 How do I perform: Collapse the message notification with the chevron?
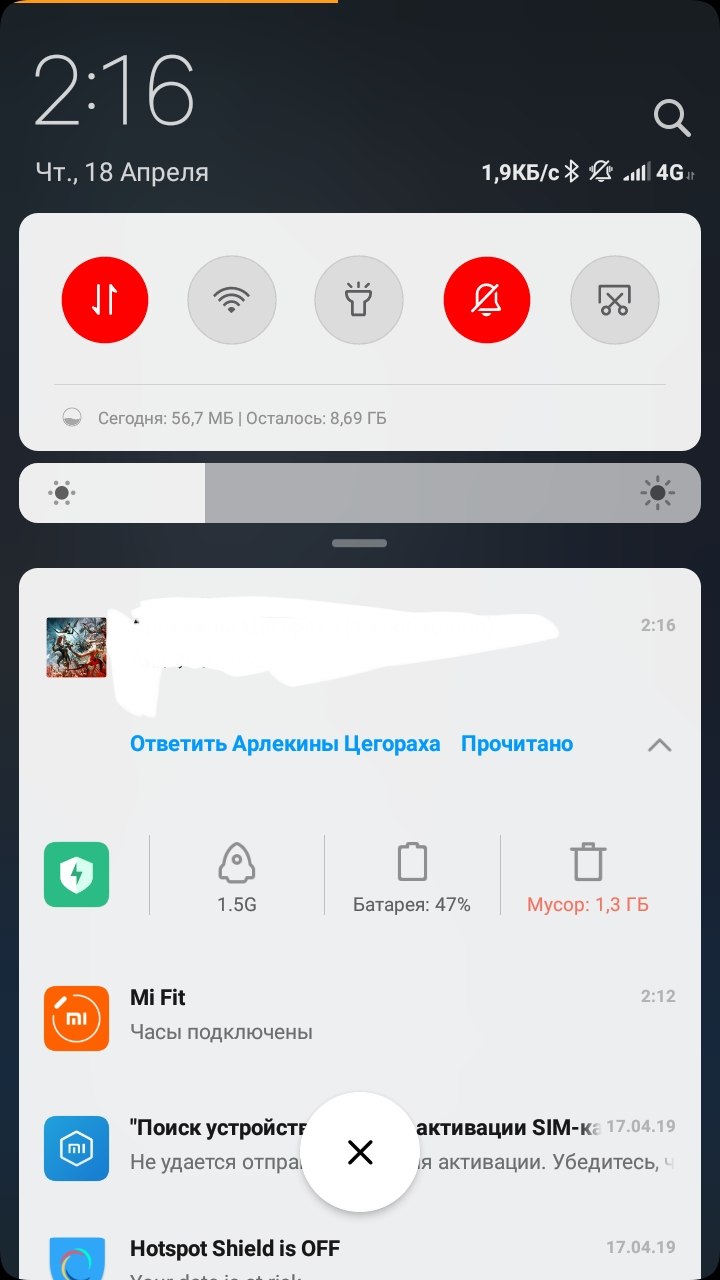pyautogui.click(x=659, y=745)
